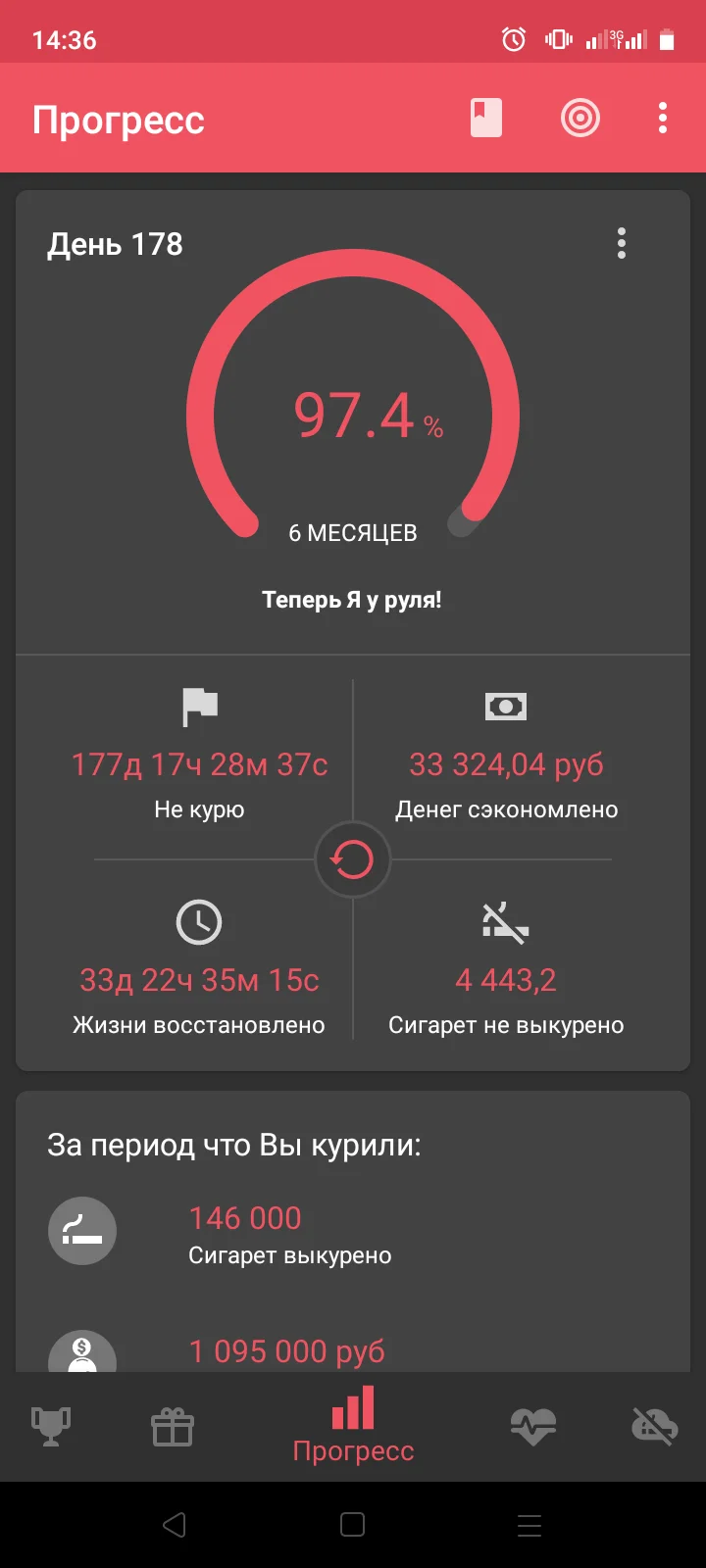Go back using the system back button
Screen dimensions: 706x1568
coord(175,1525)
